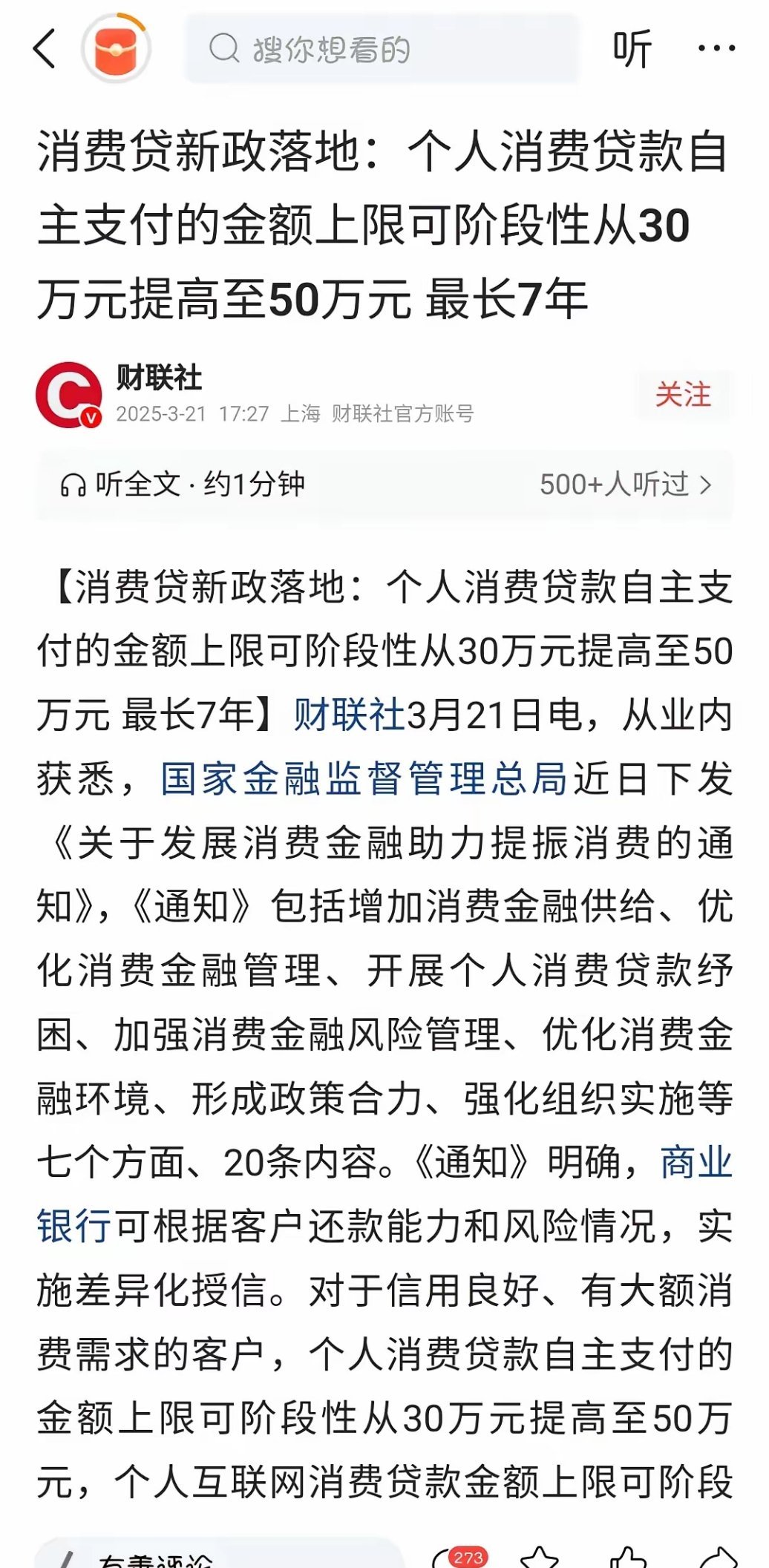This screenshot has width=769, height=1568.
Task: Open the red envelope reward icon
Action: pos(116,48)
